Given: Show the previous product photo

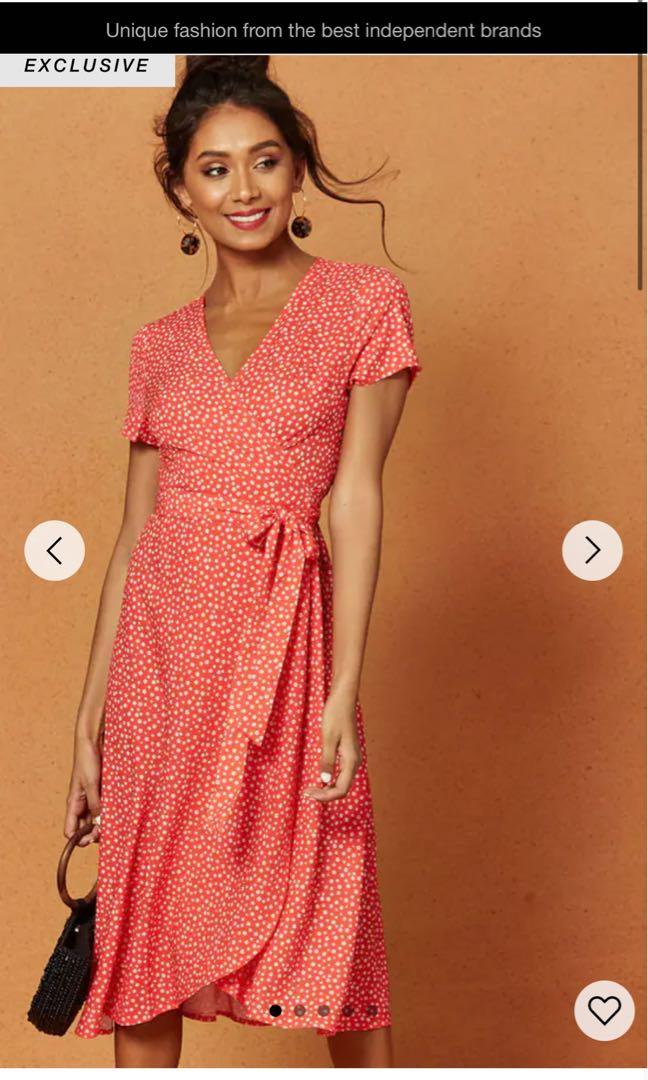Looking at the screenshot, I should 54,550.
